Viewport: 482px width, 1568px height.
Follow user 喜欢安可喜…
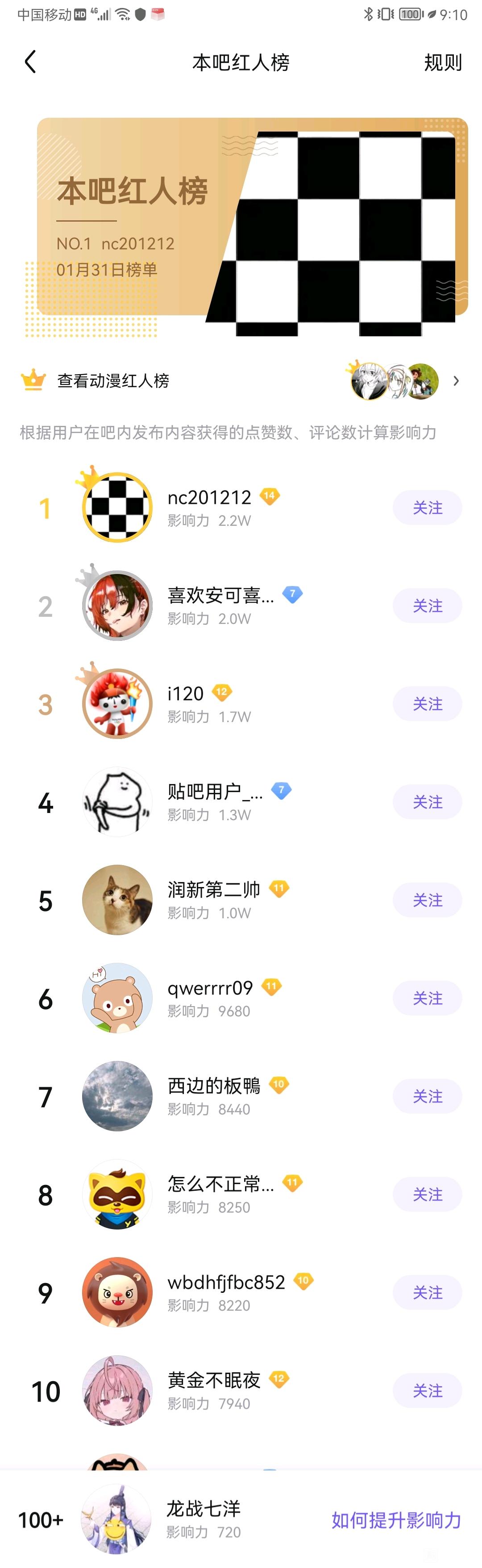click(427, 606)
